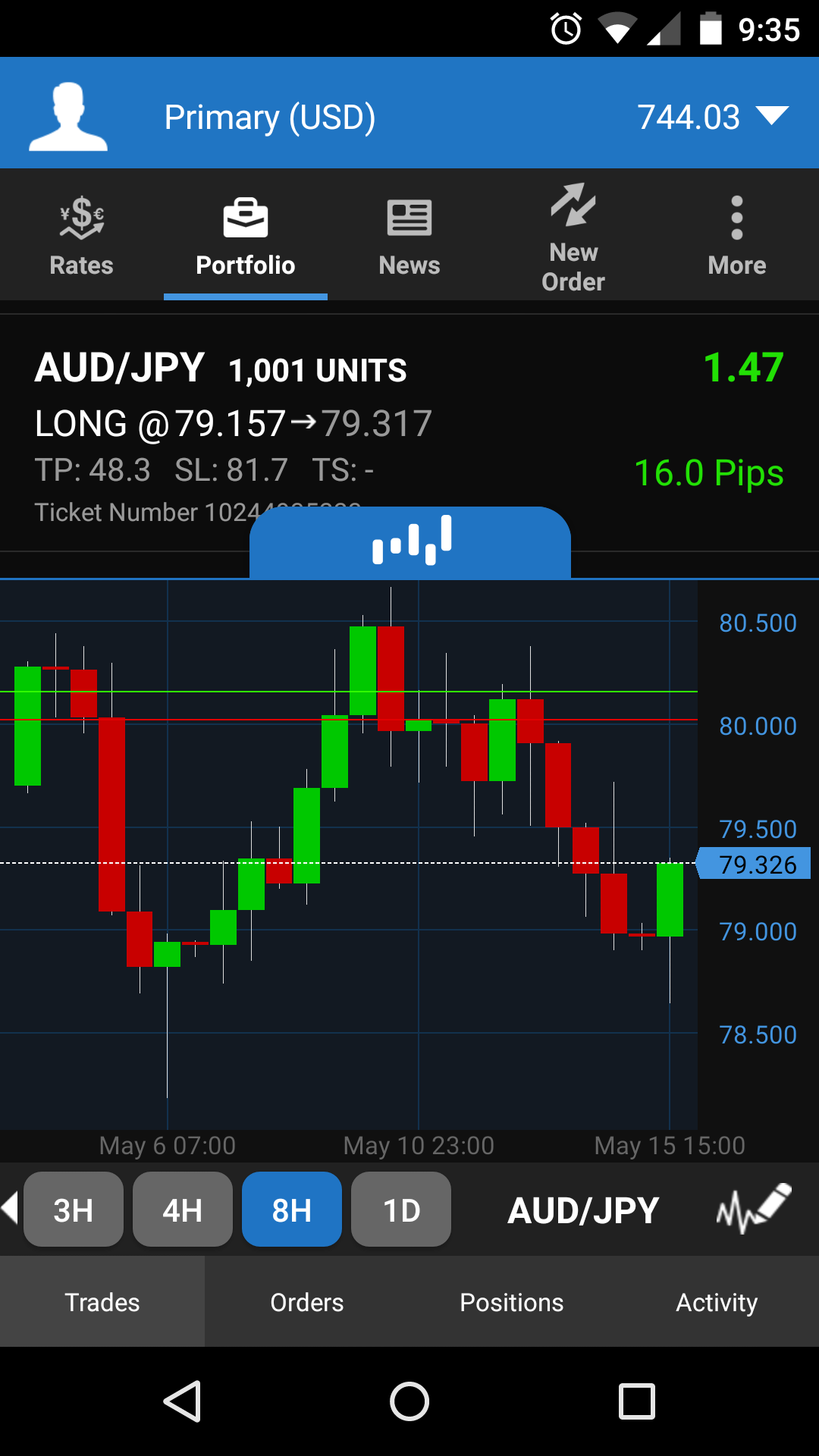
Task: Collapse the chart using the blue handle
Action: click(x=410, y=542)
